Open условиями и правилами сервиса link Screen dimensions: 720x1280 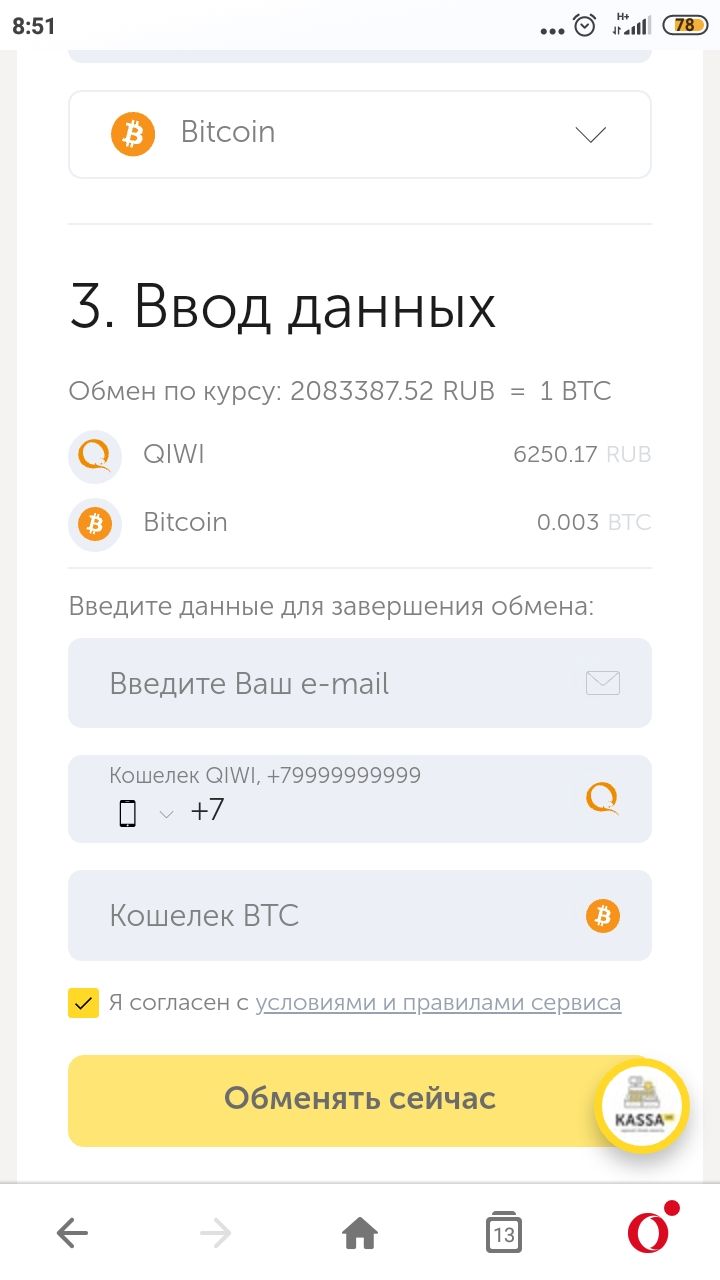tap(438, 1002)
